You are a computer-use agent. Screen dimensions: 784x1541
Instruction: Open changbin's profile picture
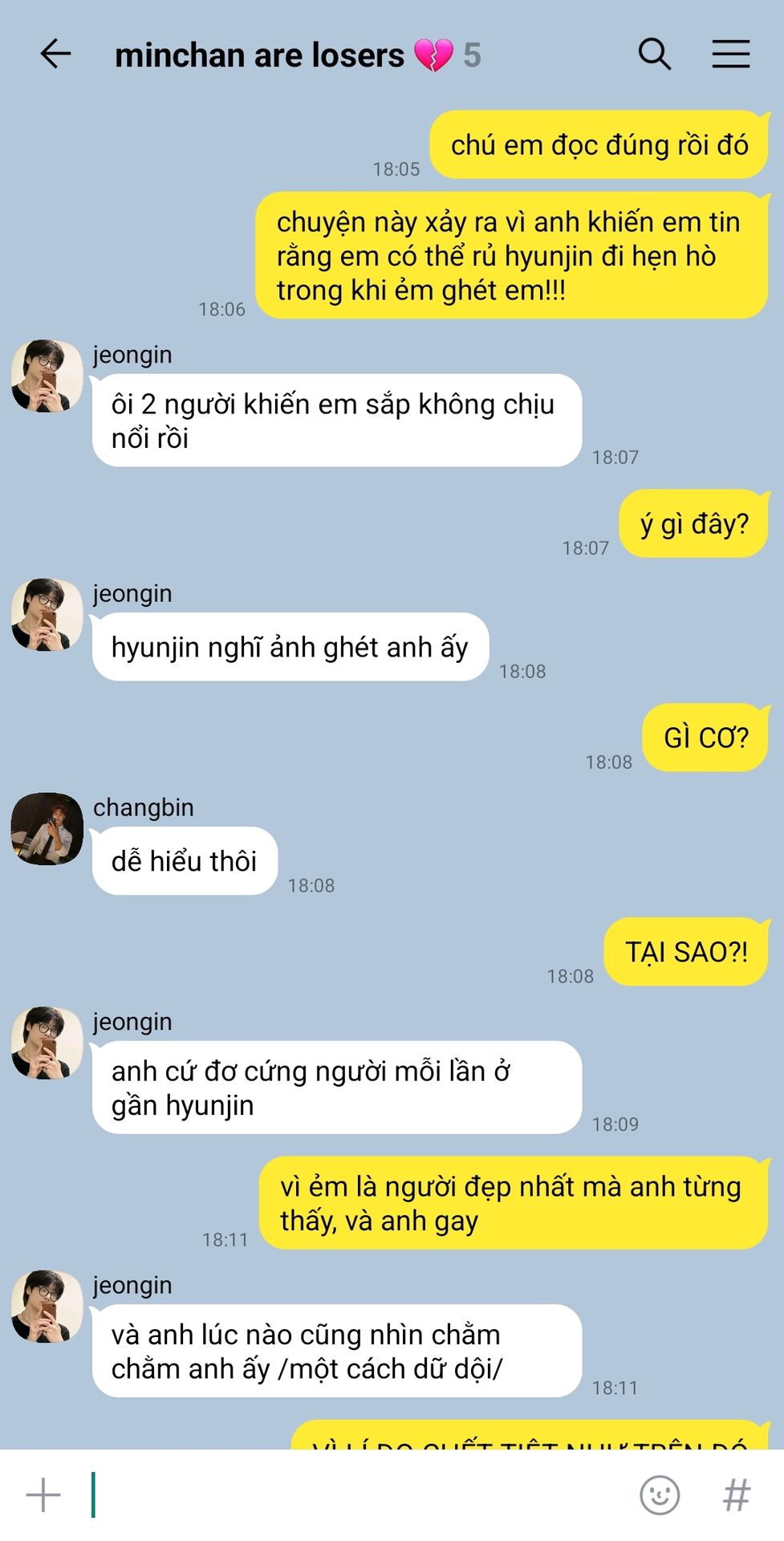click(x=47, y=829)
